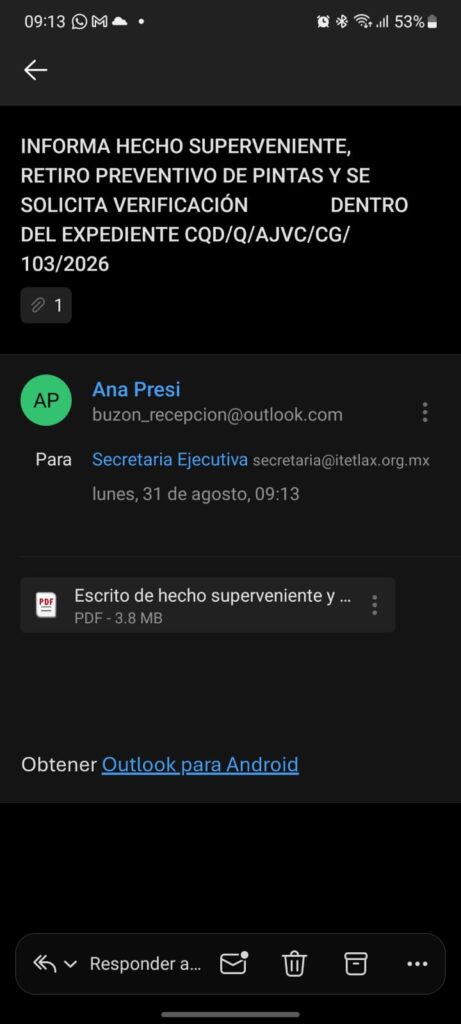
Task: Go back with the top arrow
Action: 35,70
